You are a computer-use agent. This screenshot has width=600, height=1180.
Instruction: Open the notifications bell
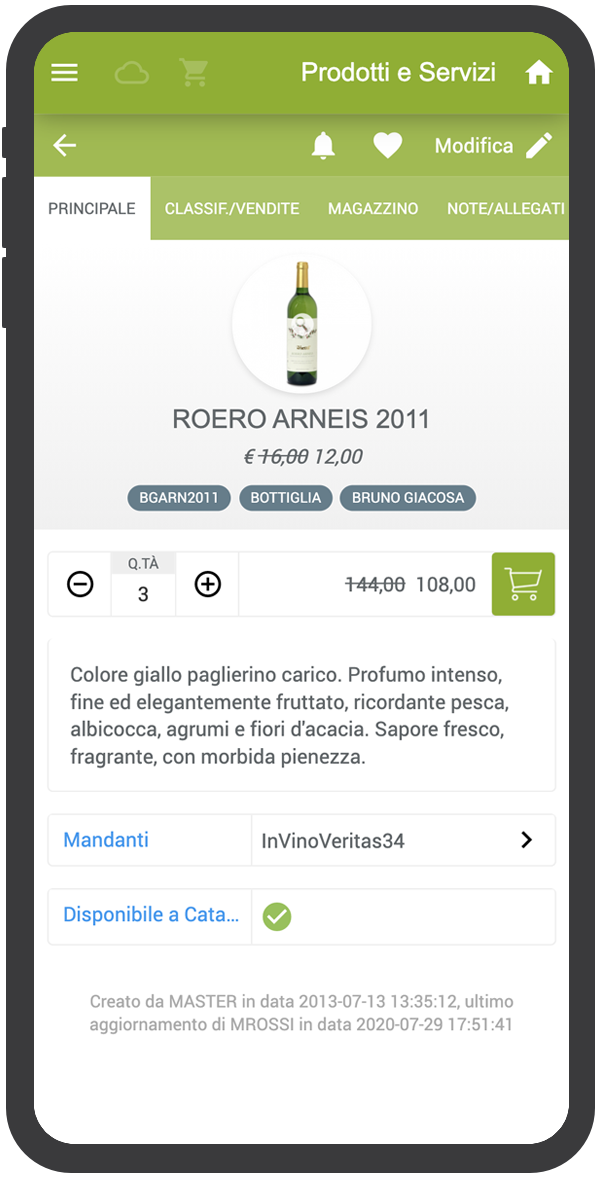pyautogui.click(x=323, y=146)
